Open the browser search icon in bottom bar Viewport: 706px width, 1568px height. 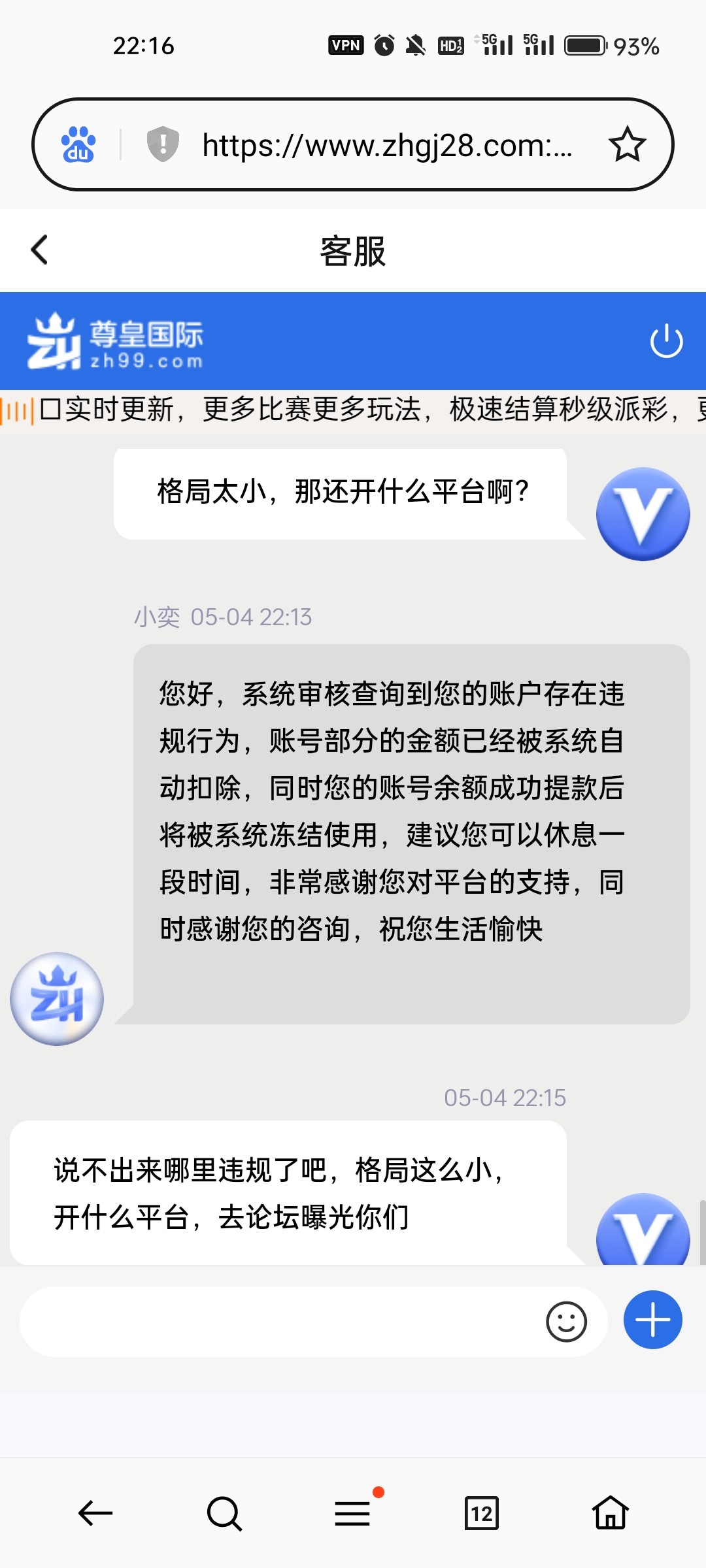(222, 1513)
